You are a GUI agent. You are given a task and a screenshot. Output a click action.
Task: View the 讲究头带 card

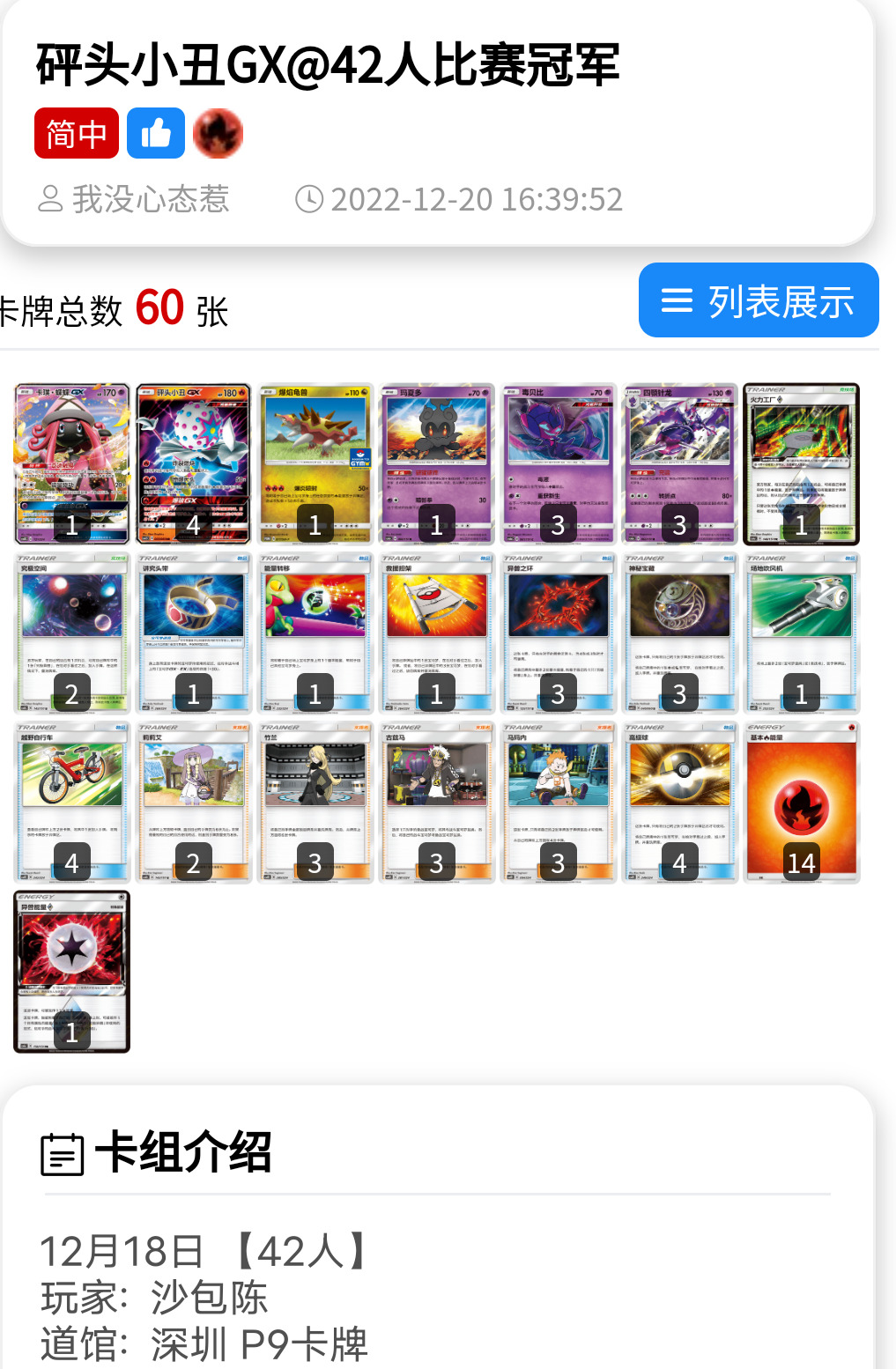[193, 633]
